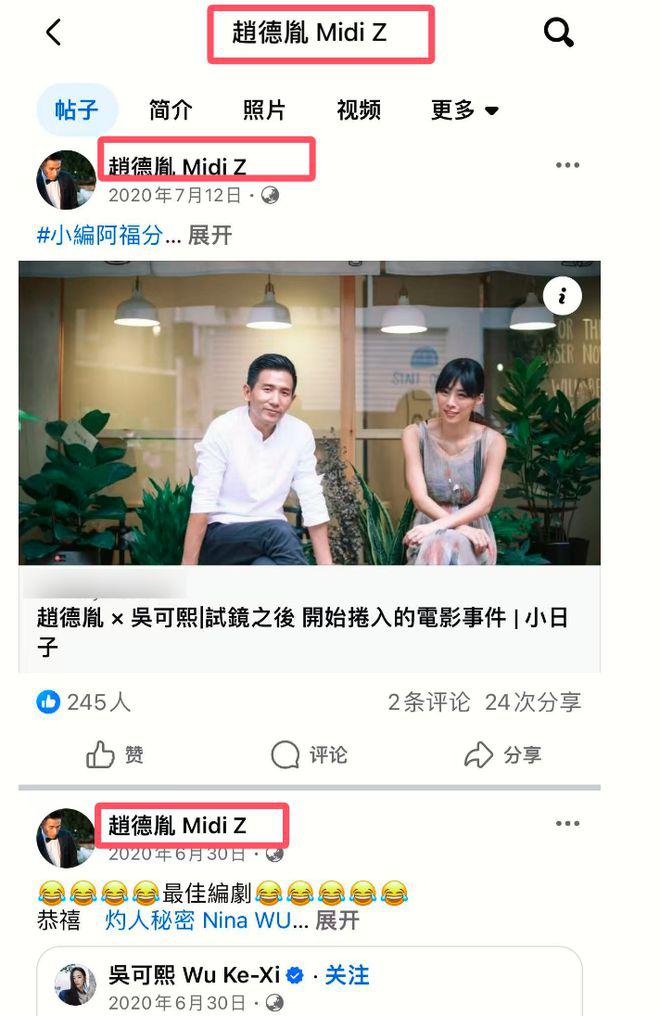Open overflow menu on July 12 post

(x=567, y=166)
